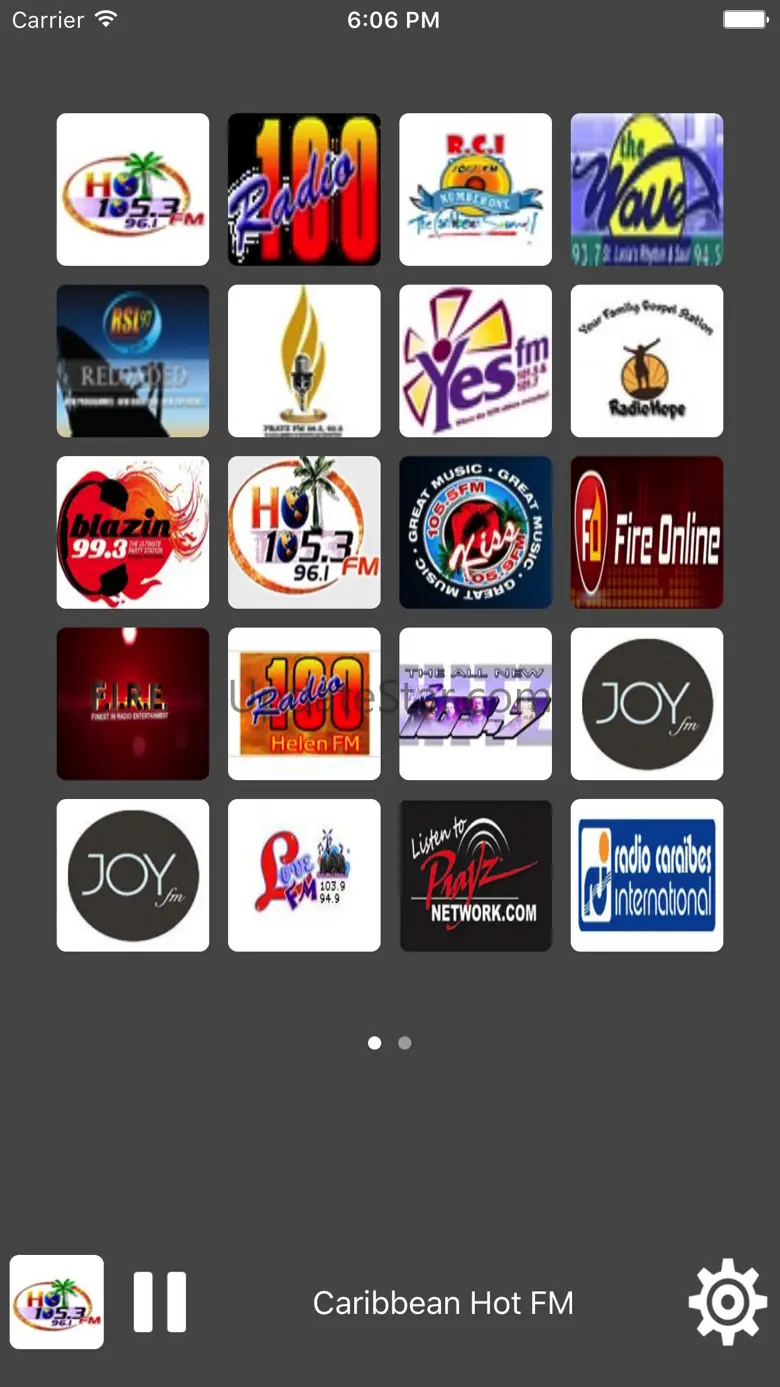
Task: Tune in to The Wave station
Action: click(x=647, y=189)
